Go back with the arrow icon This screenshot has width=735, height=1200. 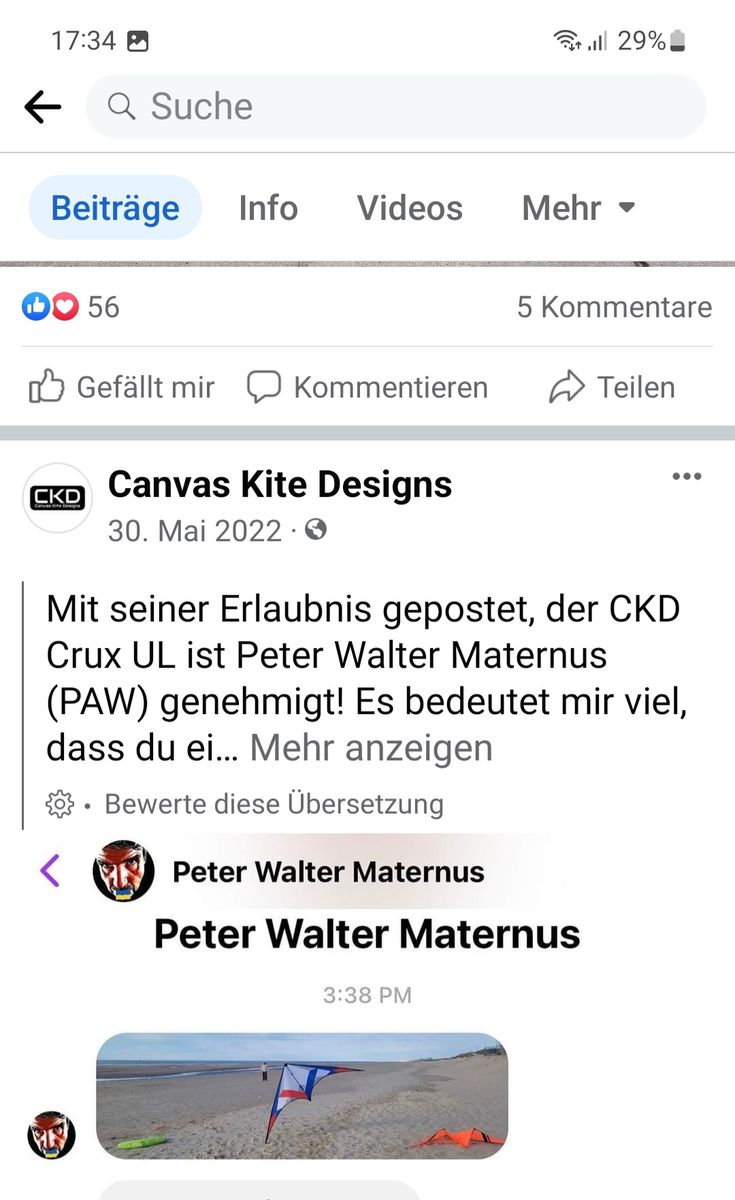tap(43, 107)
